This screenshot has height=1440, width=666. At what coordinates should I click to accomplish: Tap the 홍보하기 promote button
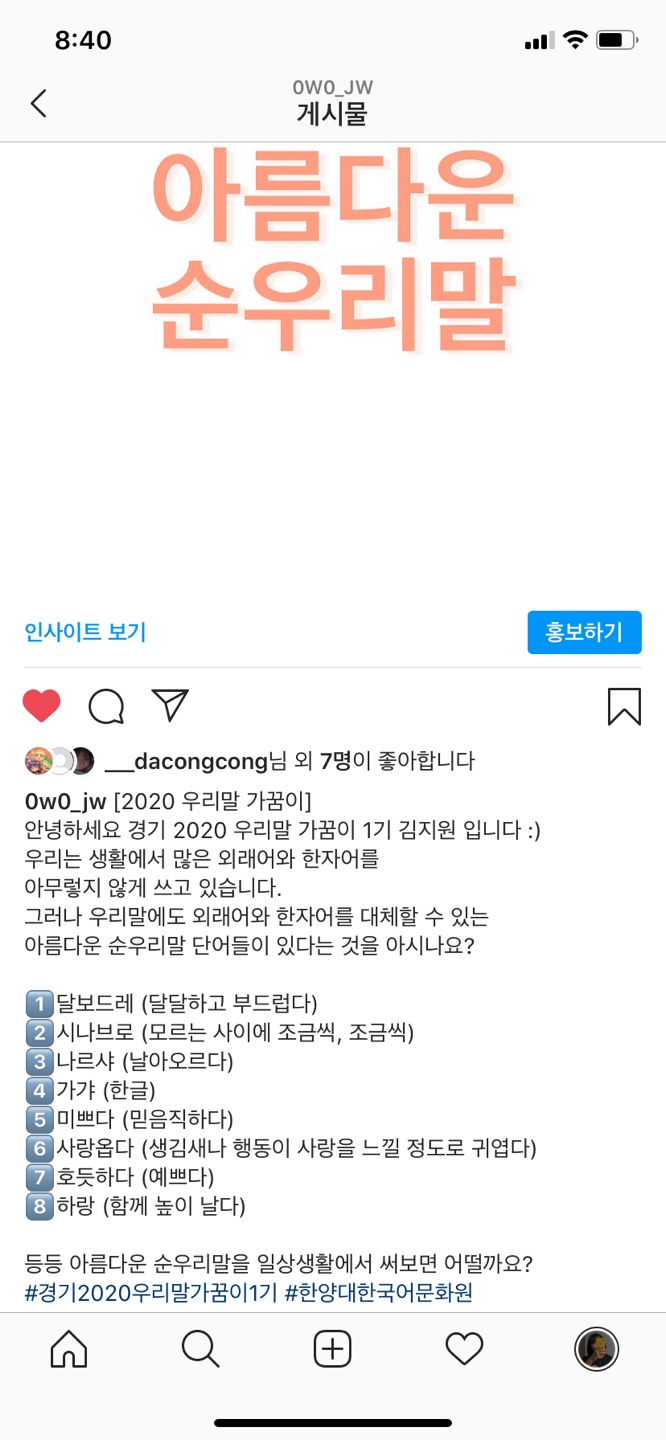click(584, 632)
